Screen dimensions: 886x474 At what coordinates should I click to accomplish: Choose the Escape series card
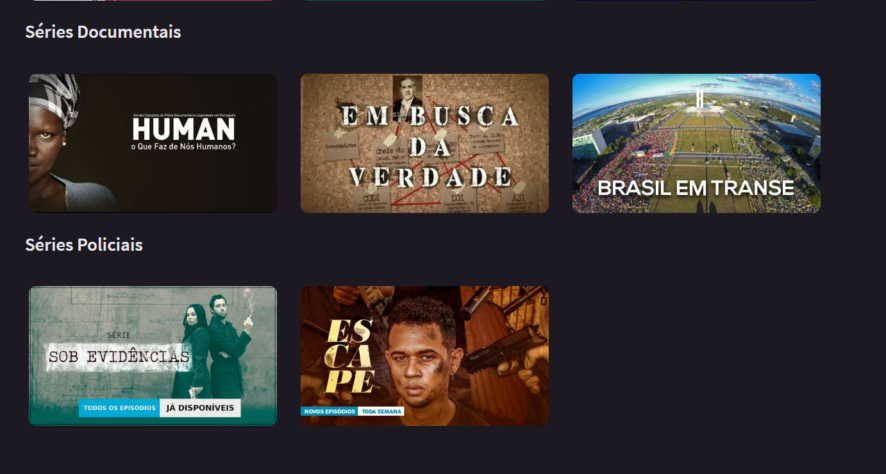[x=424, y=355]
